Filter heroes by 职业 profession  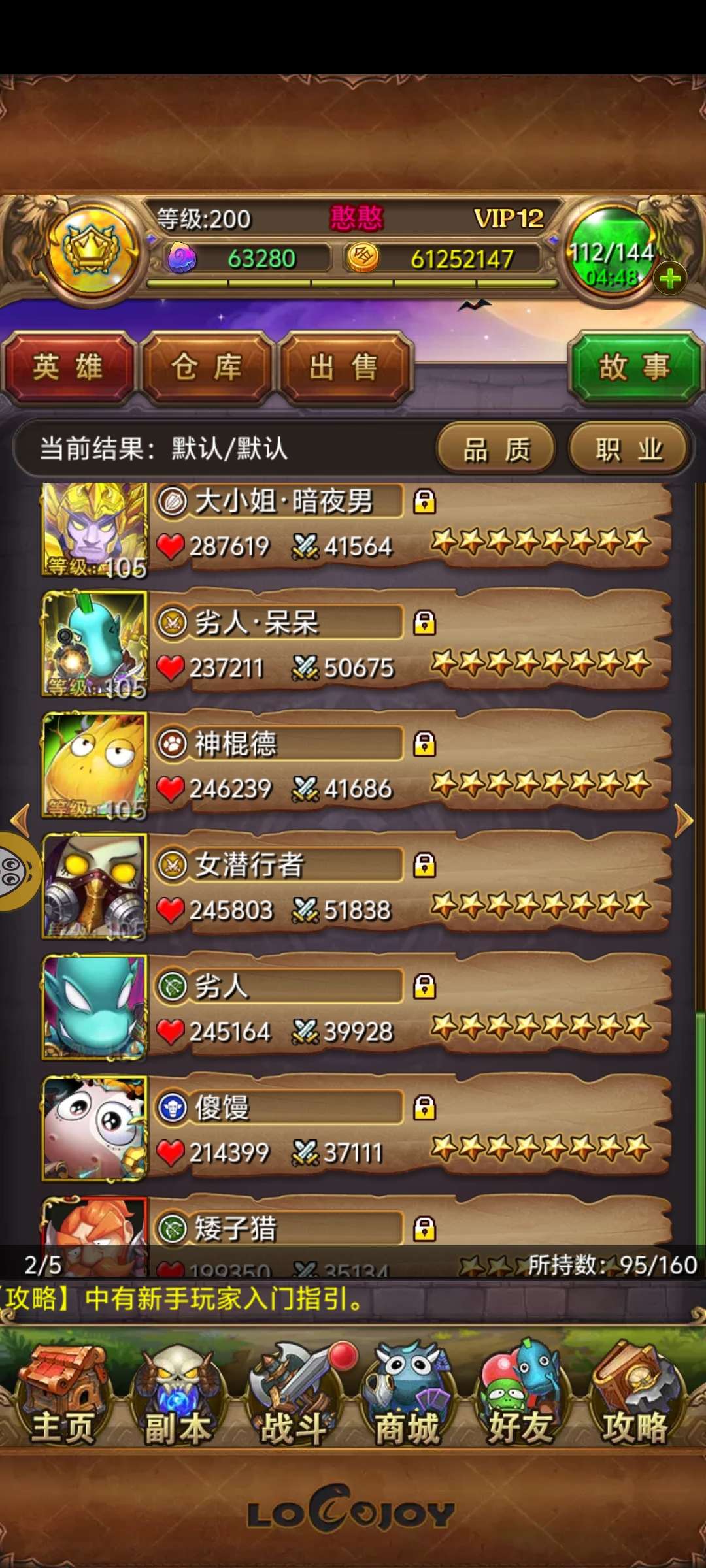coord(629,449)
